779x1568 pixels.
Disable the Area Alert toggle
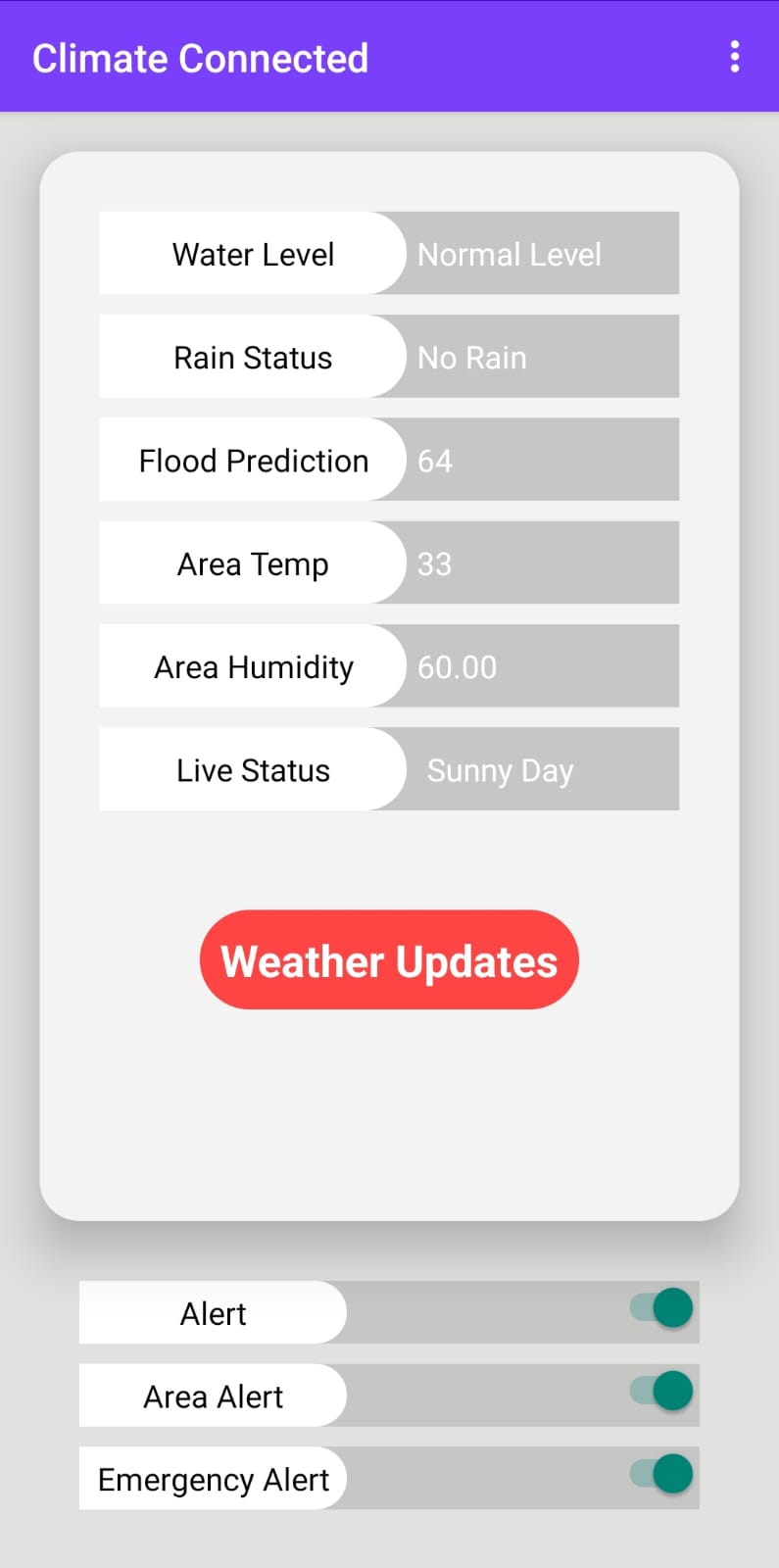[662, 1392]
